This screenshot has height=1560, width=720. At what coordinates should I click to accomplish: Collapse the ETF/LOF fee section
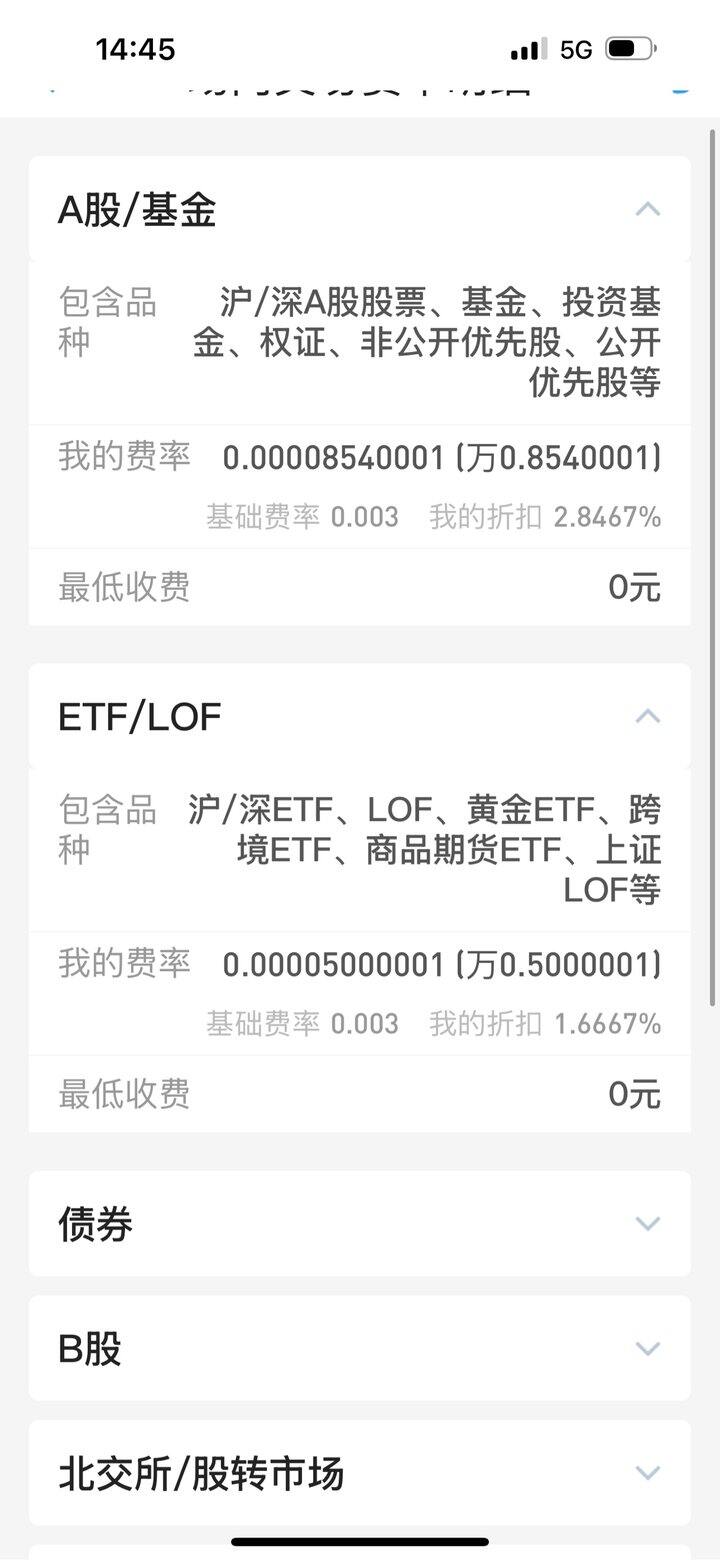click(648, 716)
